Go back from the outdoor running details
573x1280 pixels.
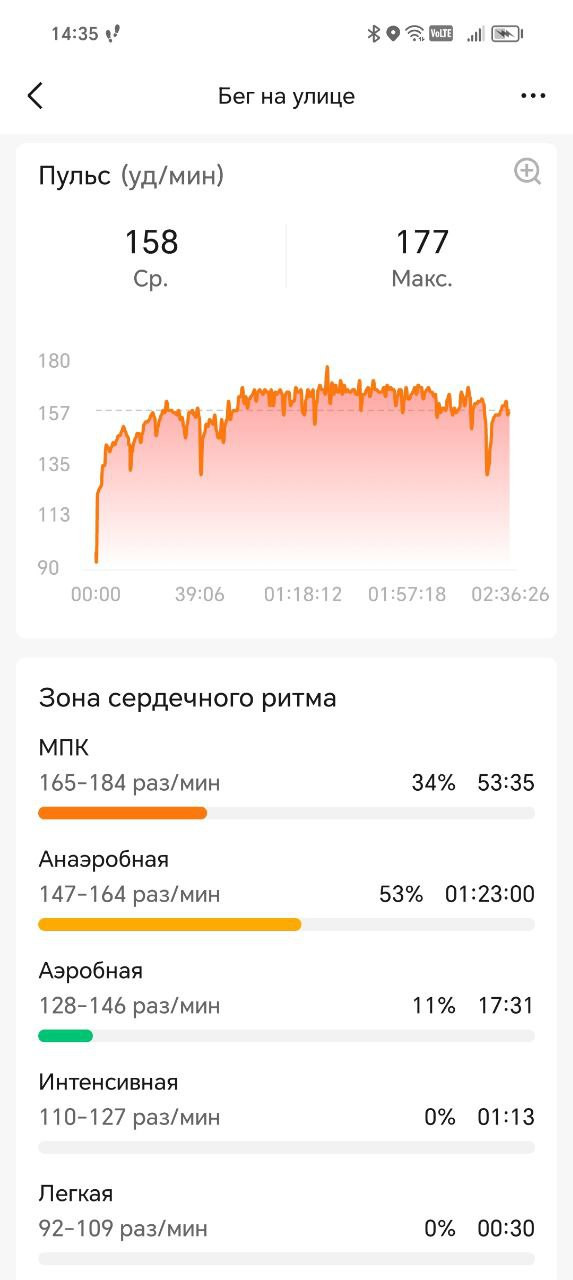[x=35, y=96]
